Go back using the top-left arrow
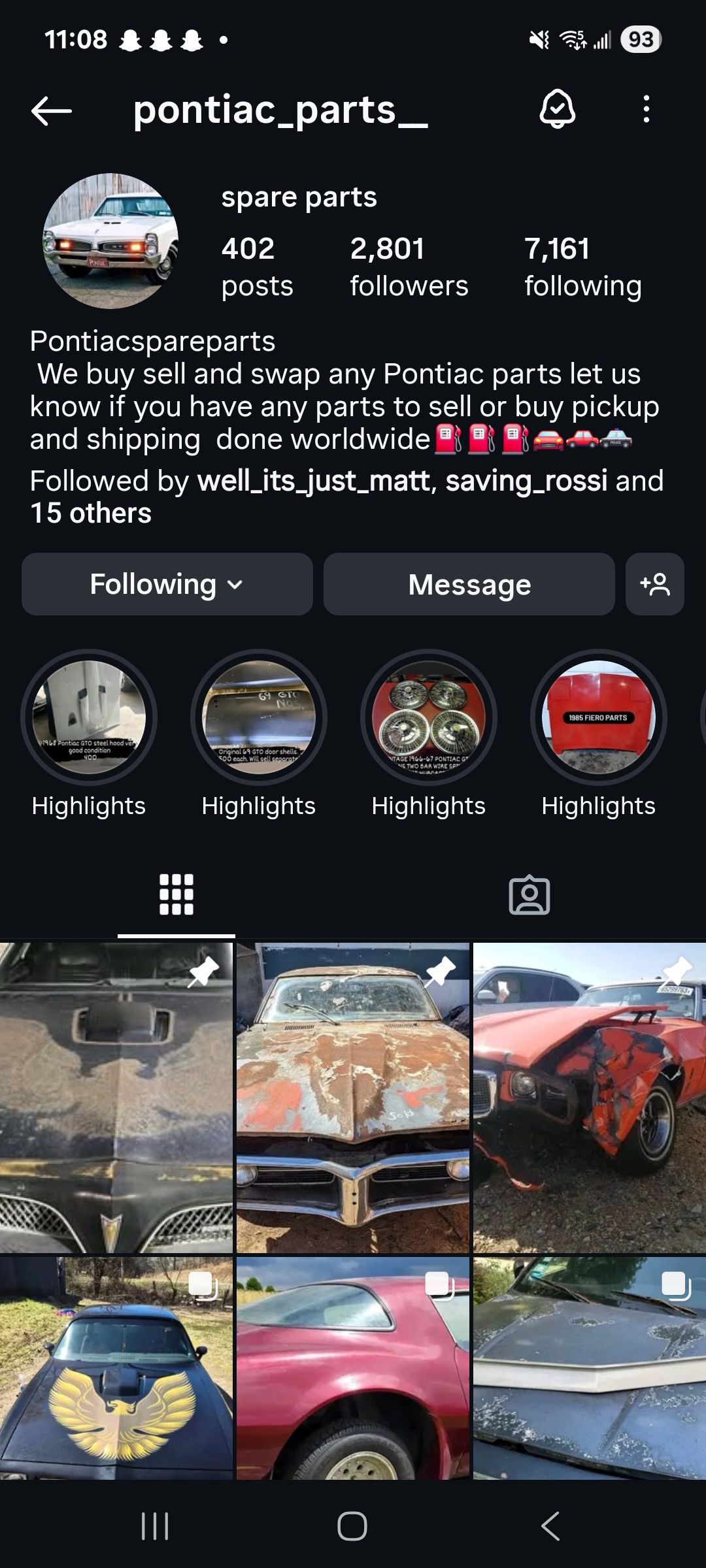The image size is (706, 1568). (x=52, y=110)
